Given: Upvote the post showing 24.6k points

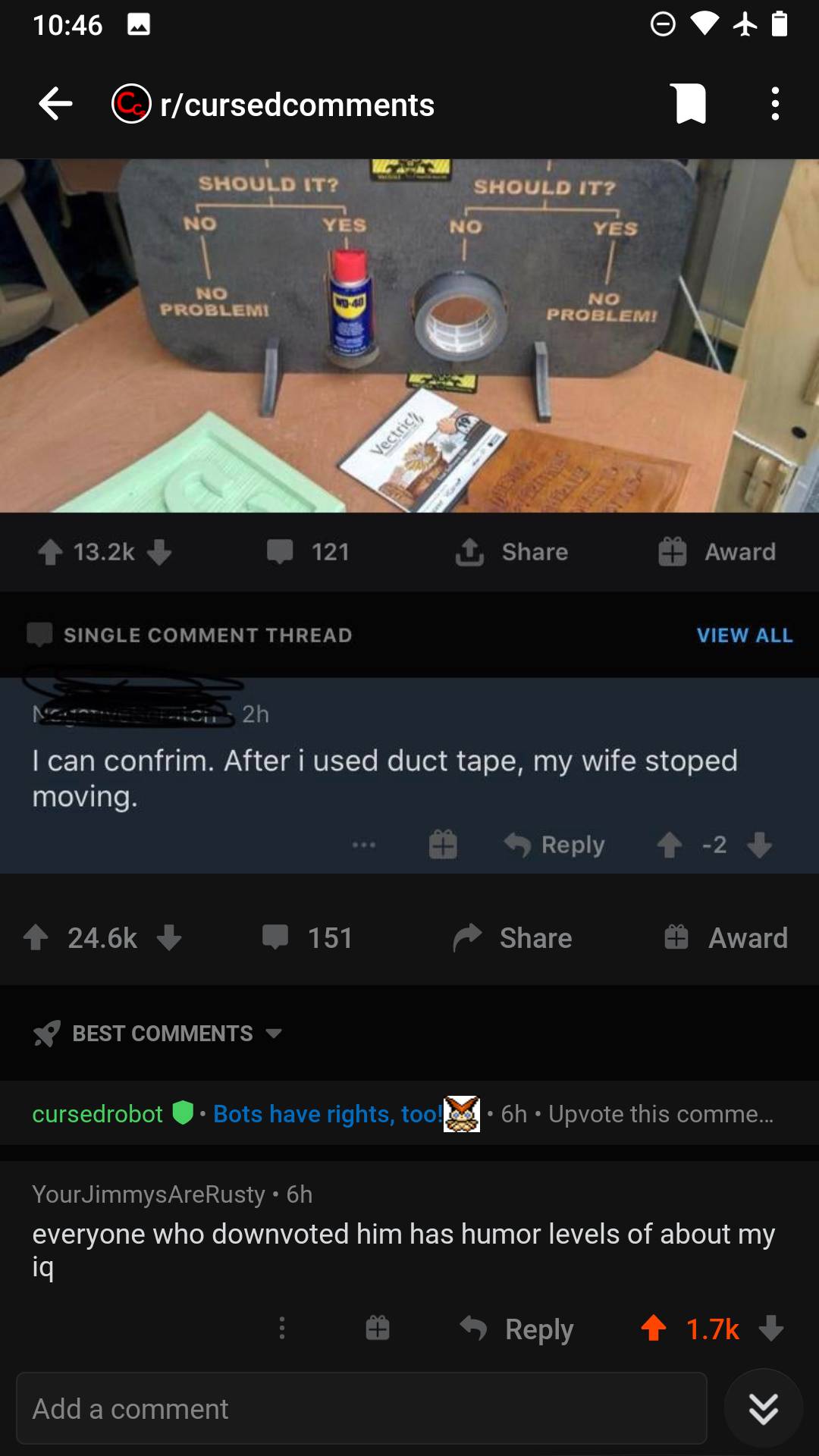Looking at the screenshot, I should point(36,937).
